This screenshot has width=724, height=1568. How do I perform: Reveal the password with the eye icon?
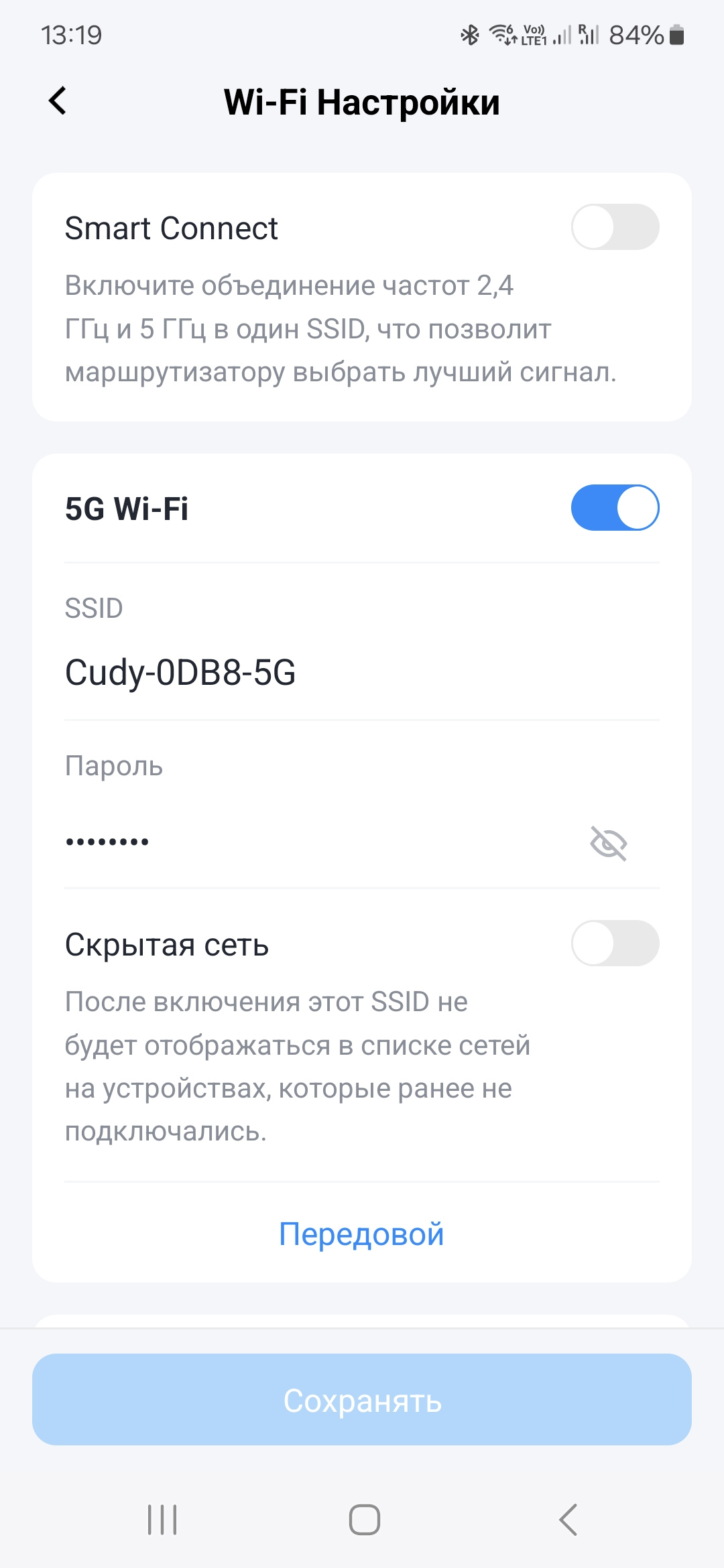608,843
